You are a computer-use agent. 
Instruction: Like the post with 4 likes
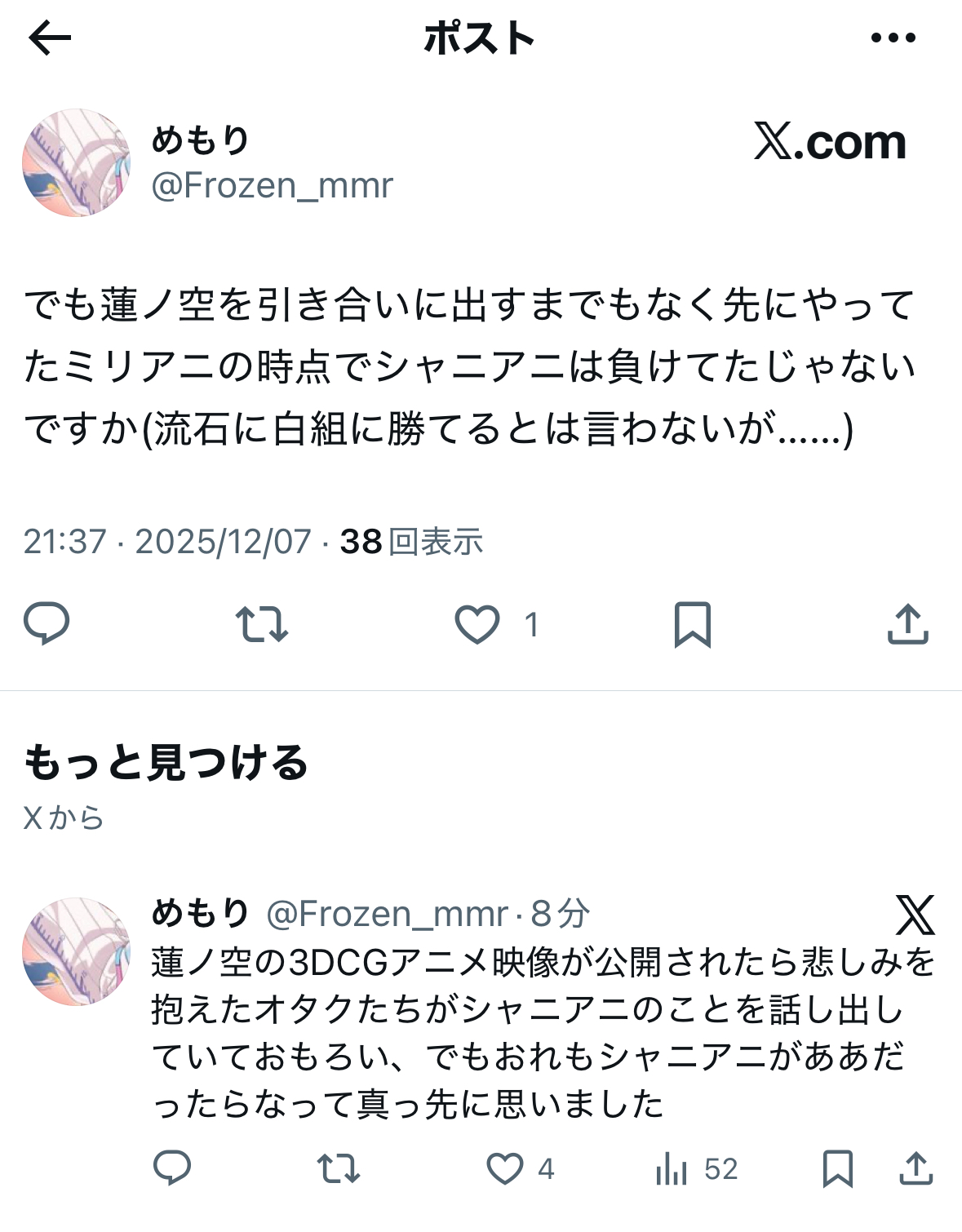click(505, 1168)
